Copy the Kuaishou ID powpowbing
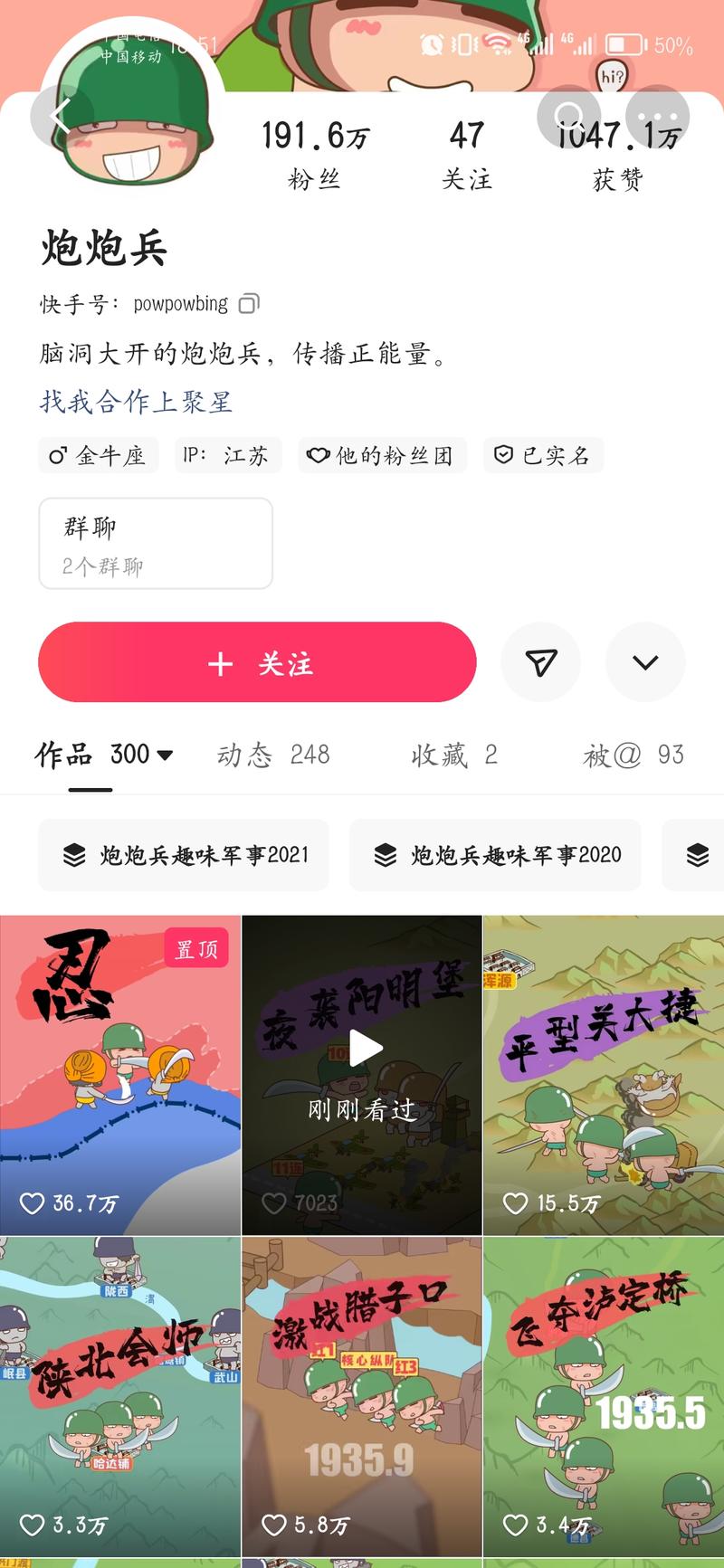The image size is (724, 1568). (x=249, y=304)
